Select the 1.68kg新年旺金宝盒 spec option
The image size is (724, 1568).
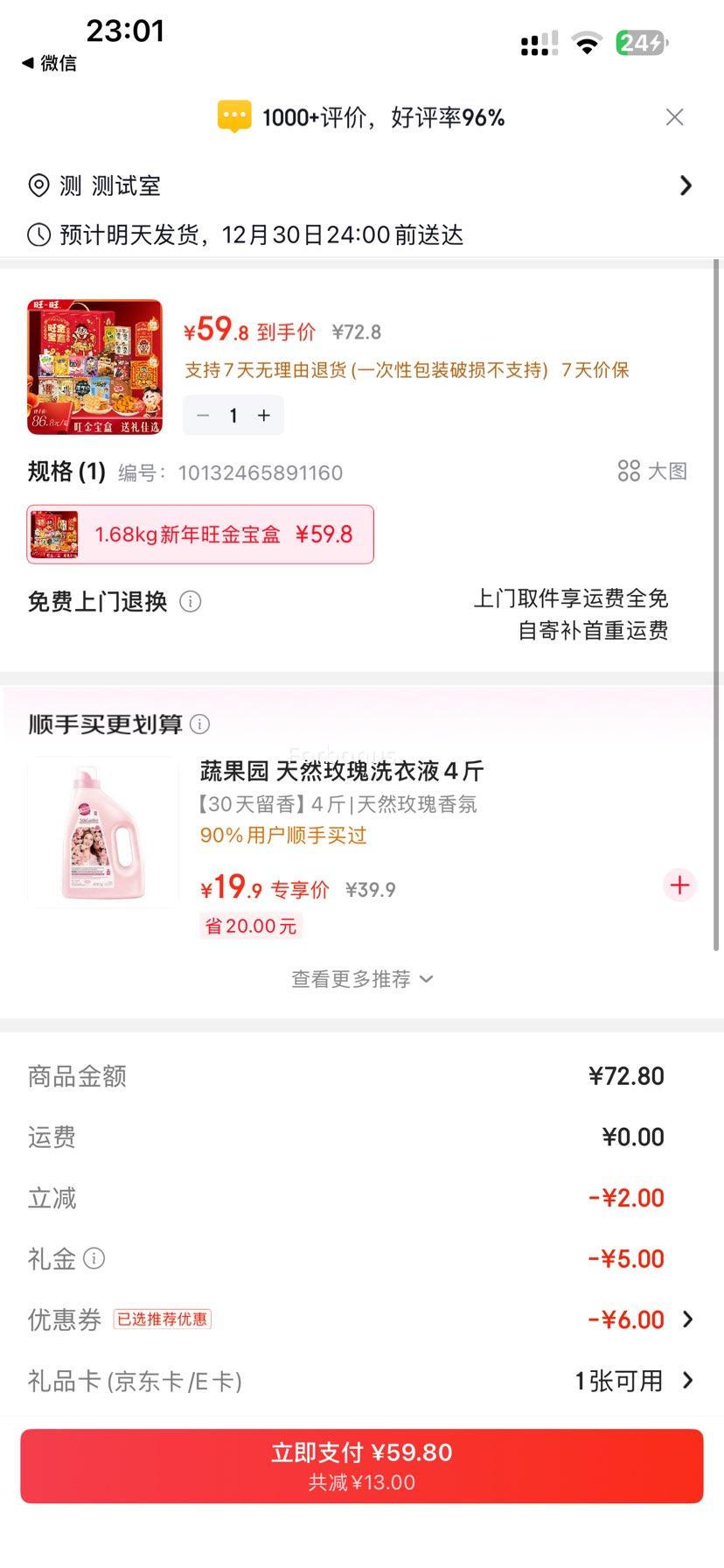(199, 535)
